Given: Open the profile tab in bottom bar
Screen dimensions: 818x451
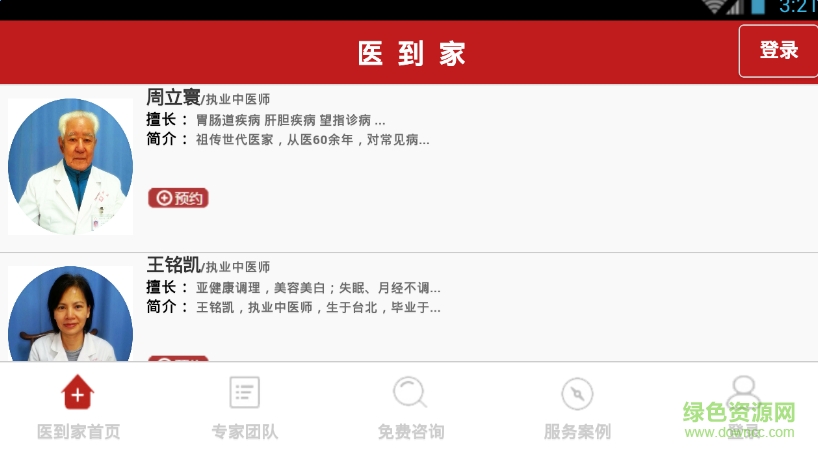Looking at the screenshot, I should tap(743, 405).
